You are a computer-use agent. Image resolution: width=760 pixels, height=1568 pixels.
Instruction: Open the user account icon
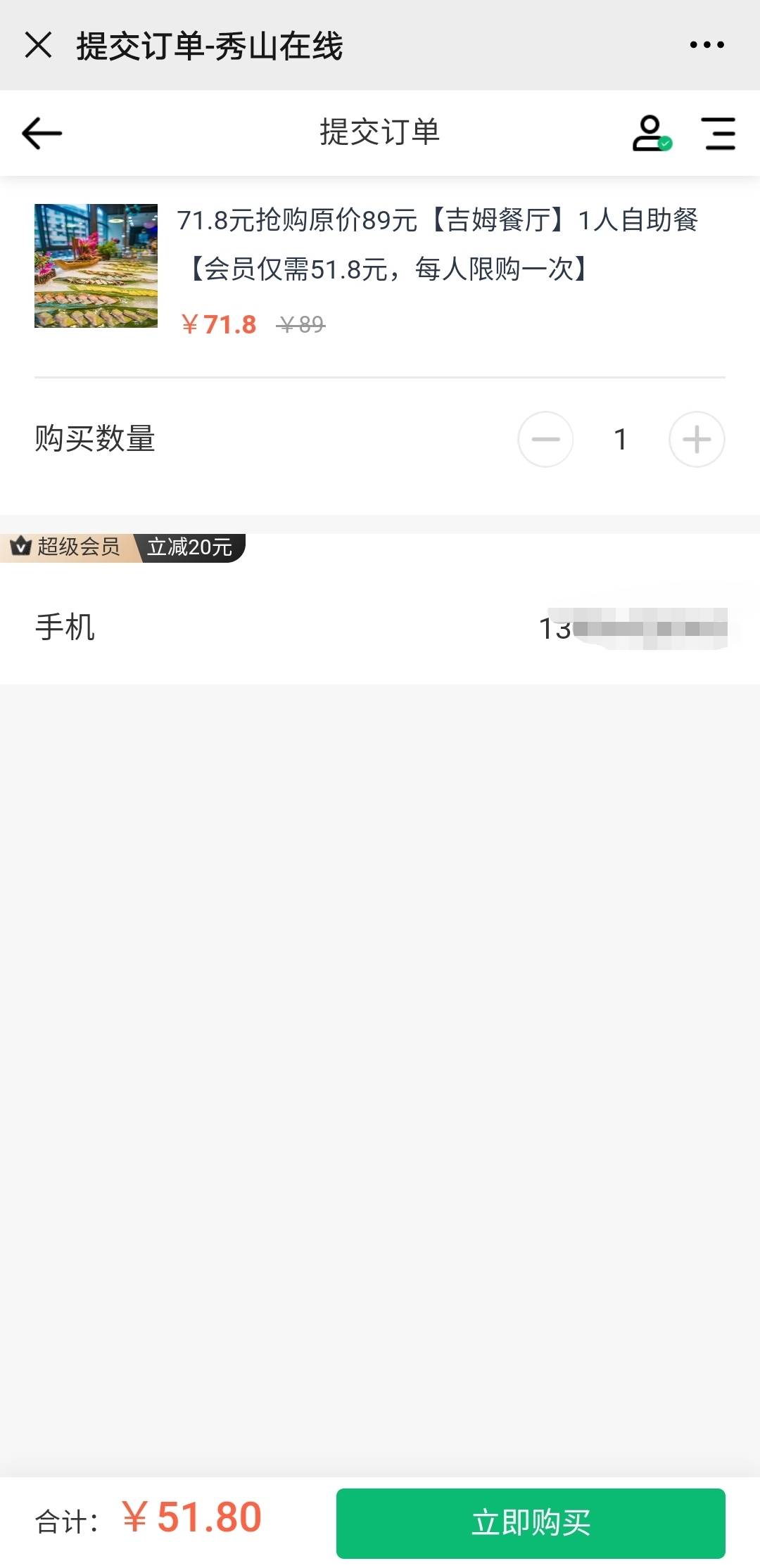pos(650,133)
